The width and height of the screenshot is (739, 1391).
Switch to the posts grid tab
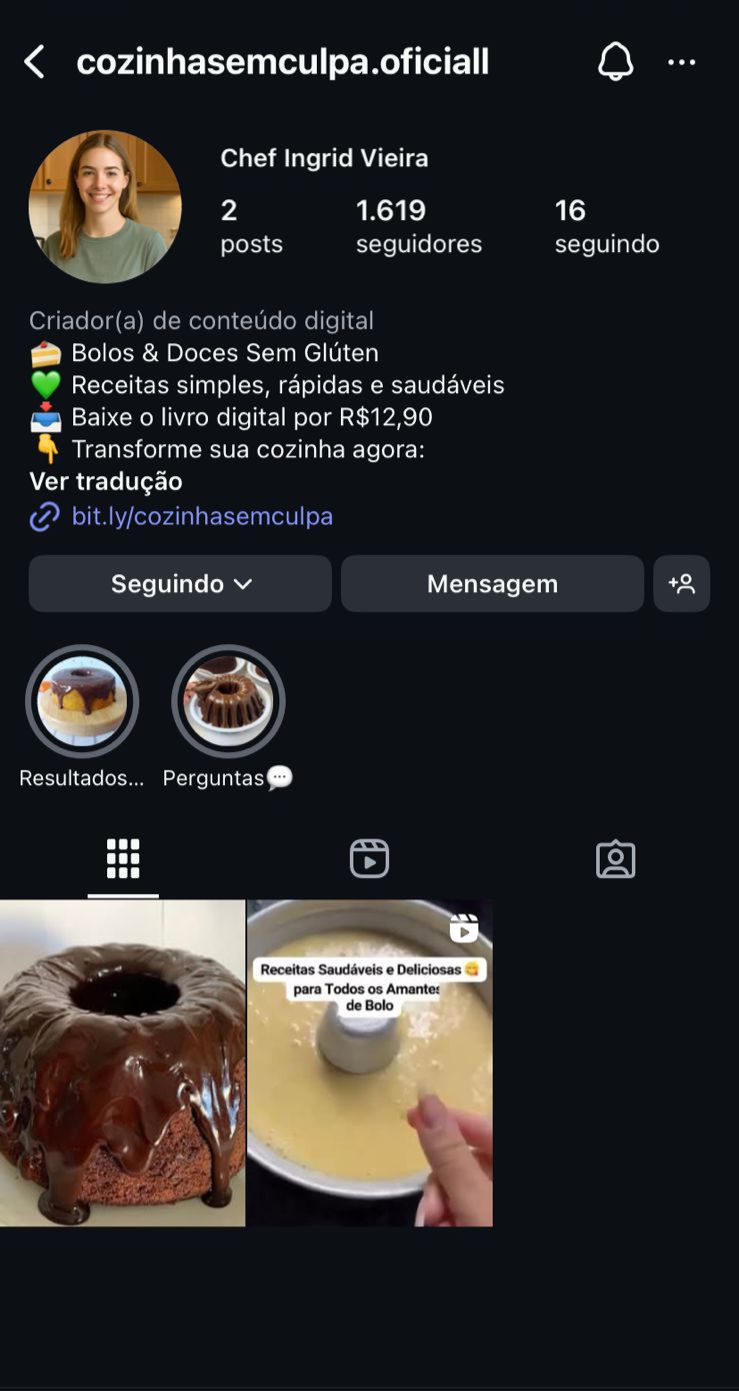(123, 859)
